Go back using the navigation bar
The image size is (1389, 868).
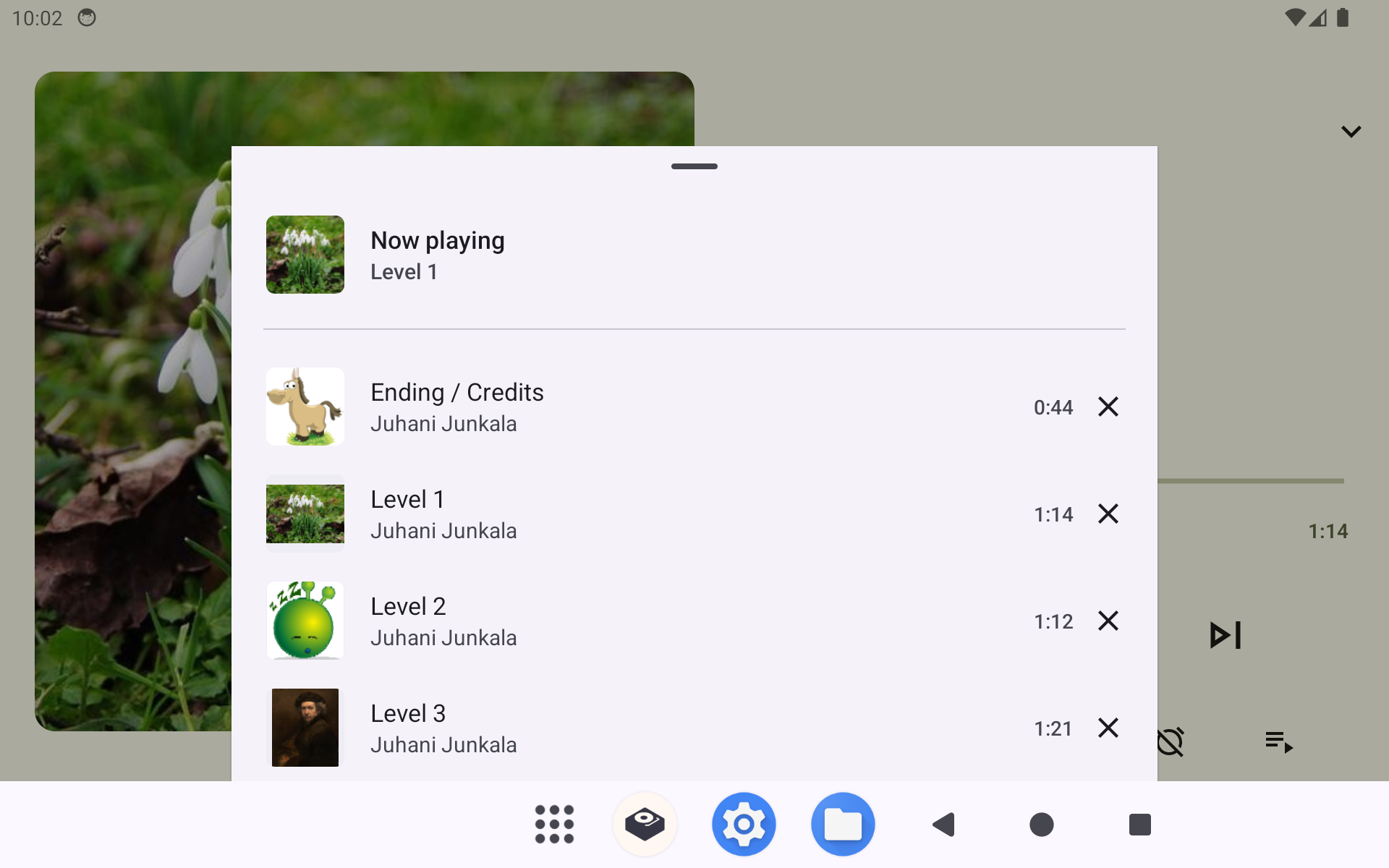click(x=943, y=824)
